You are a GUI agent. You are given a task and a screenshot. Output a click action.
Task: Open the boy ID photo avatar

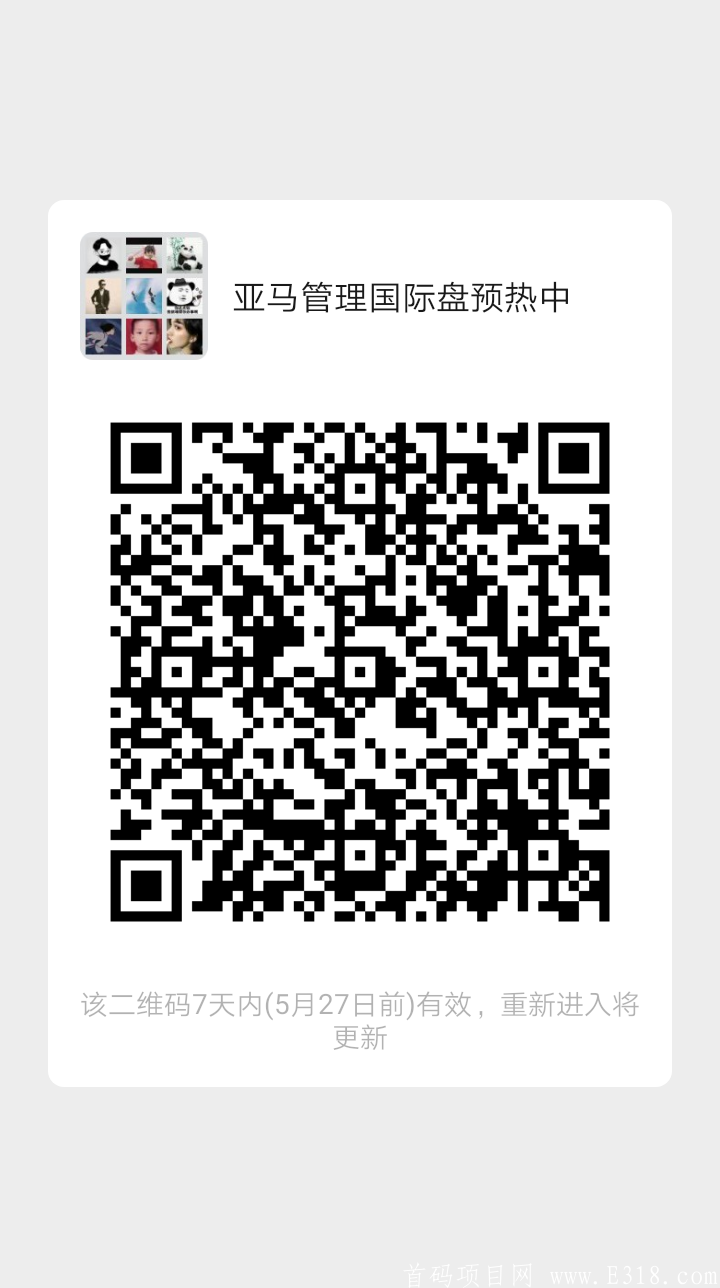(144, 338)
